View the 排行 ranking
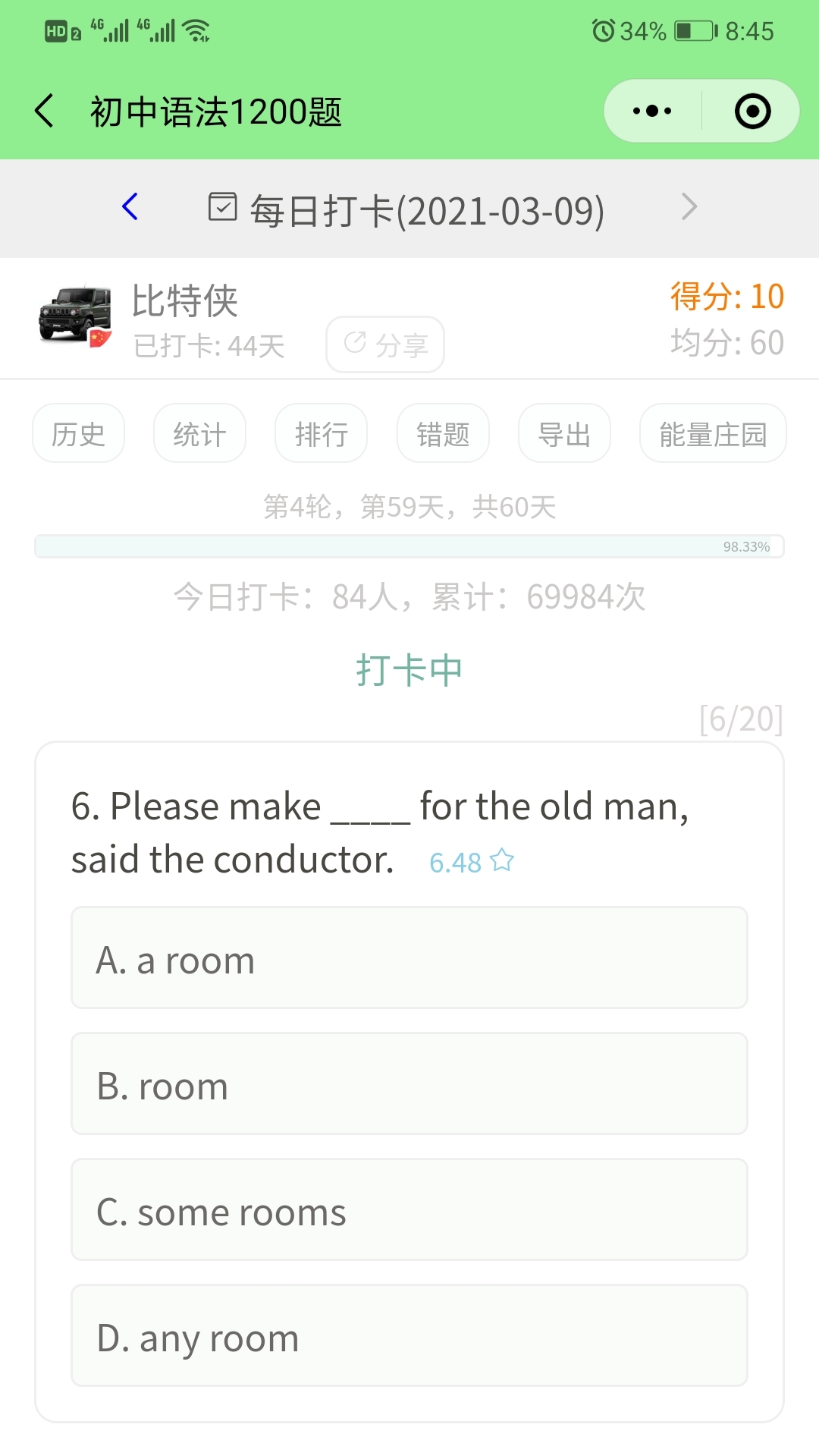Image resolution: width=819 pixels, height=1456 pixels. point(321,433)
